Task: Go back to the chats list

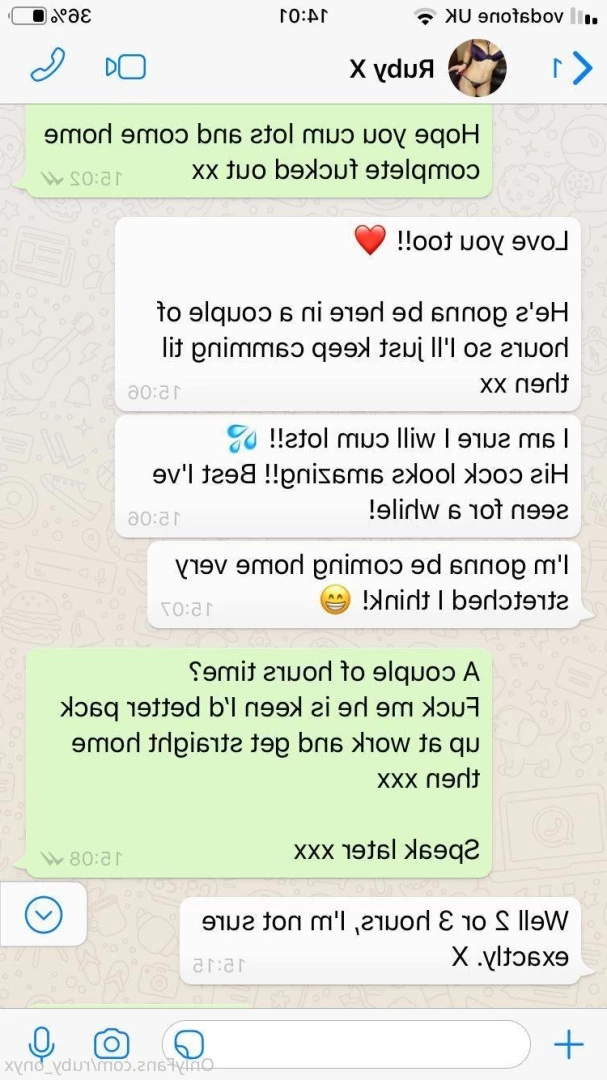Action: point(572,68)
